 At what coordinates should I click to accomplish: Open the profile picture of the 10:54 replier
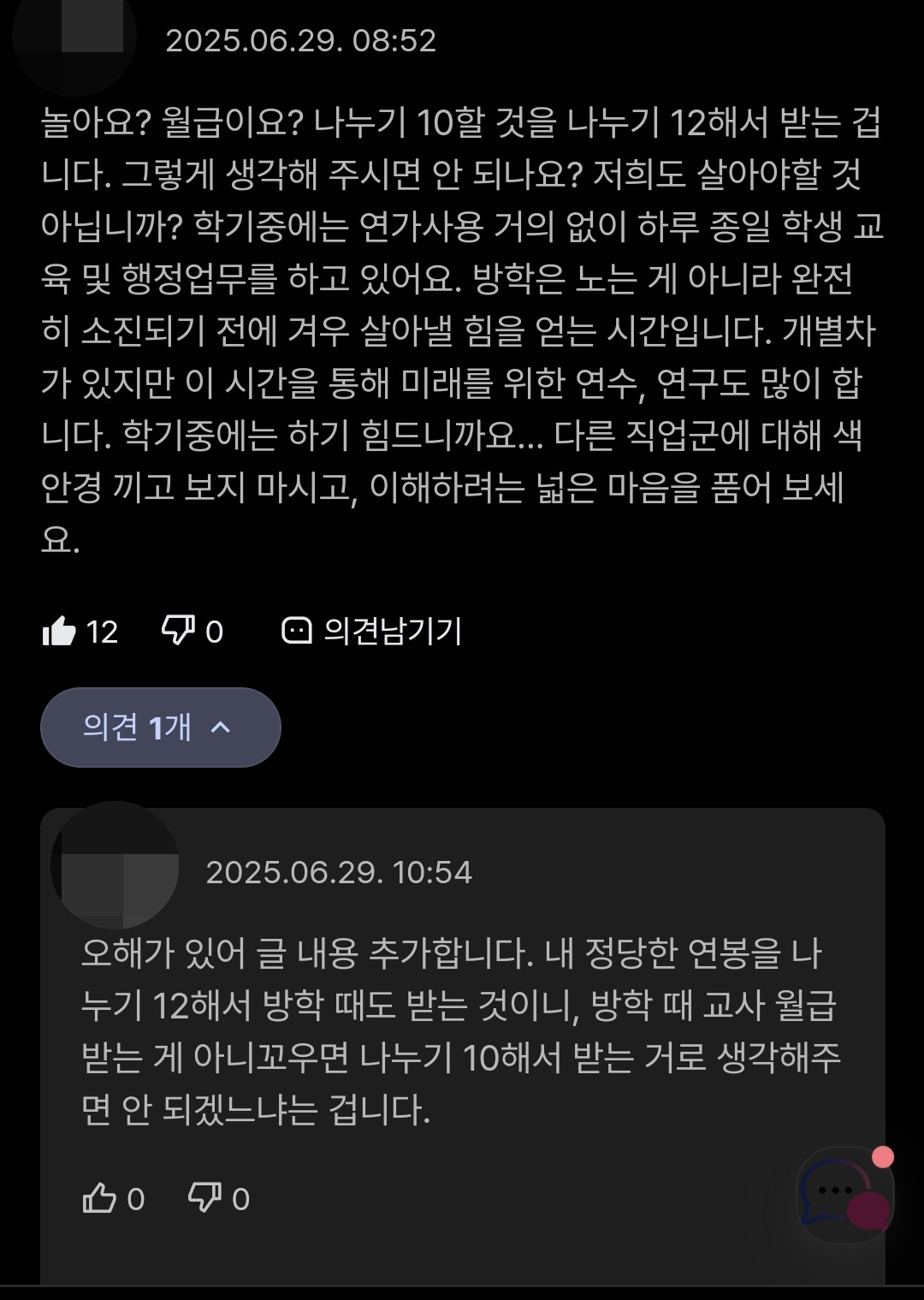pyautogui.click(x=115, y=865)
